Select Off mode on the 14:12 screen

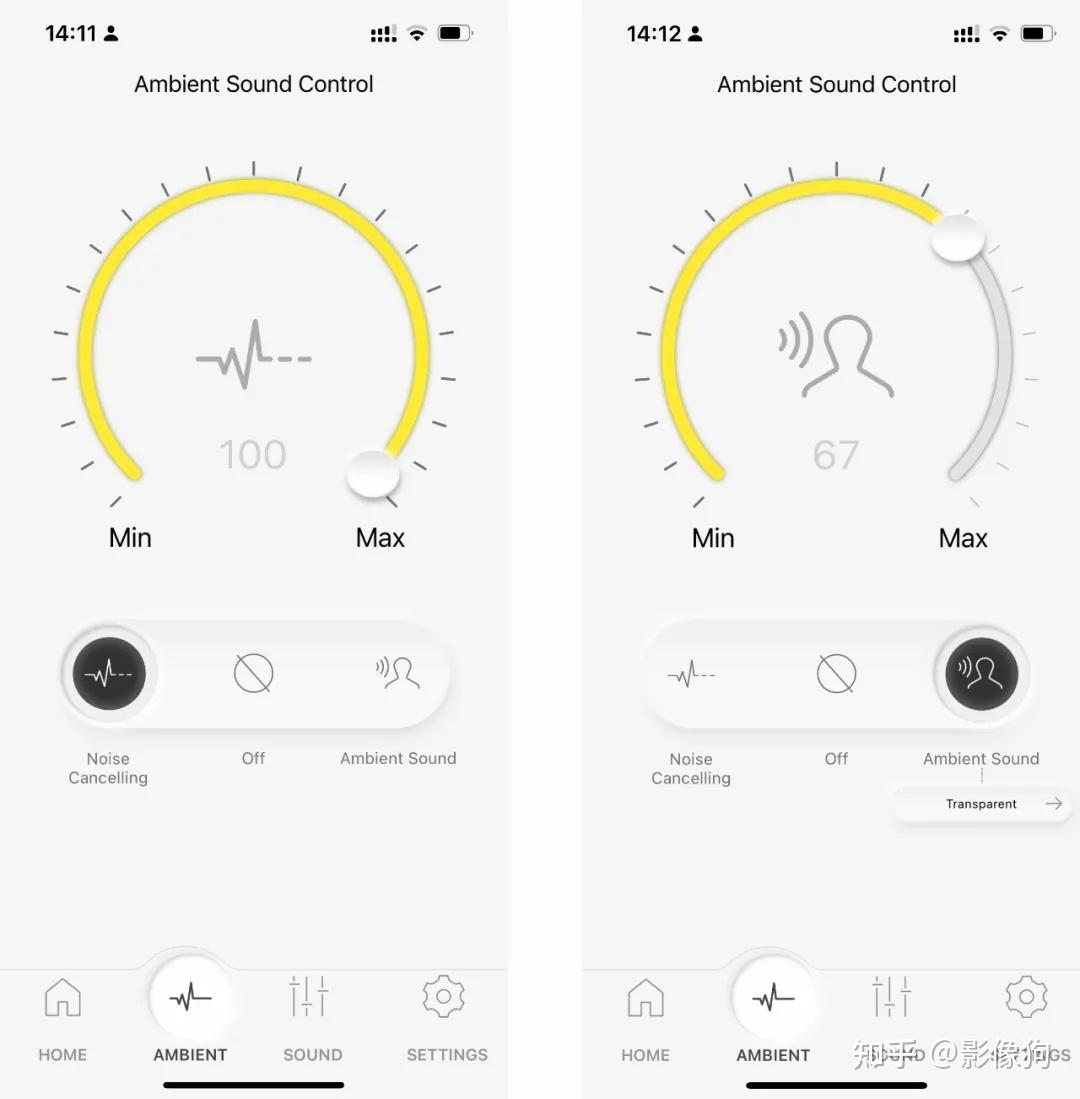point(836,674)
